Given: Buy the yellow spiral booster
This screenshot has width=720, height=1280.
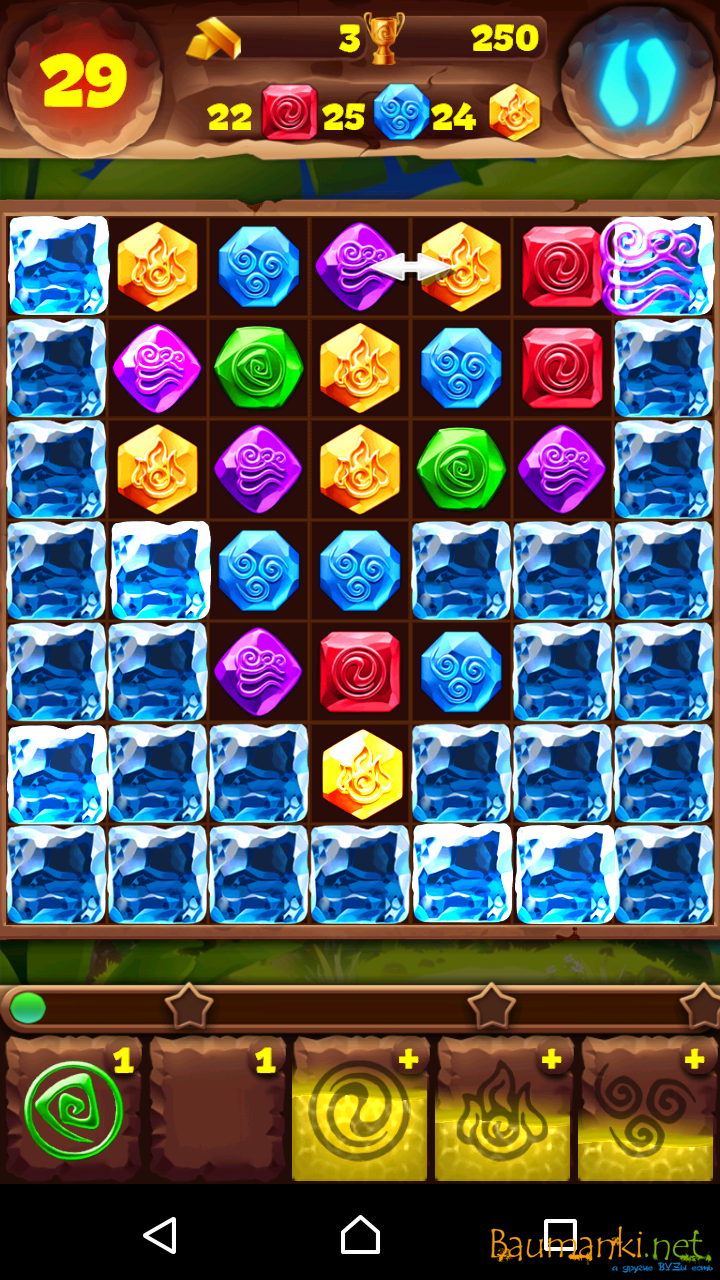Looking at the screenshot, I should [x=360, y=1110].
